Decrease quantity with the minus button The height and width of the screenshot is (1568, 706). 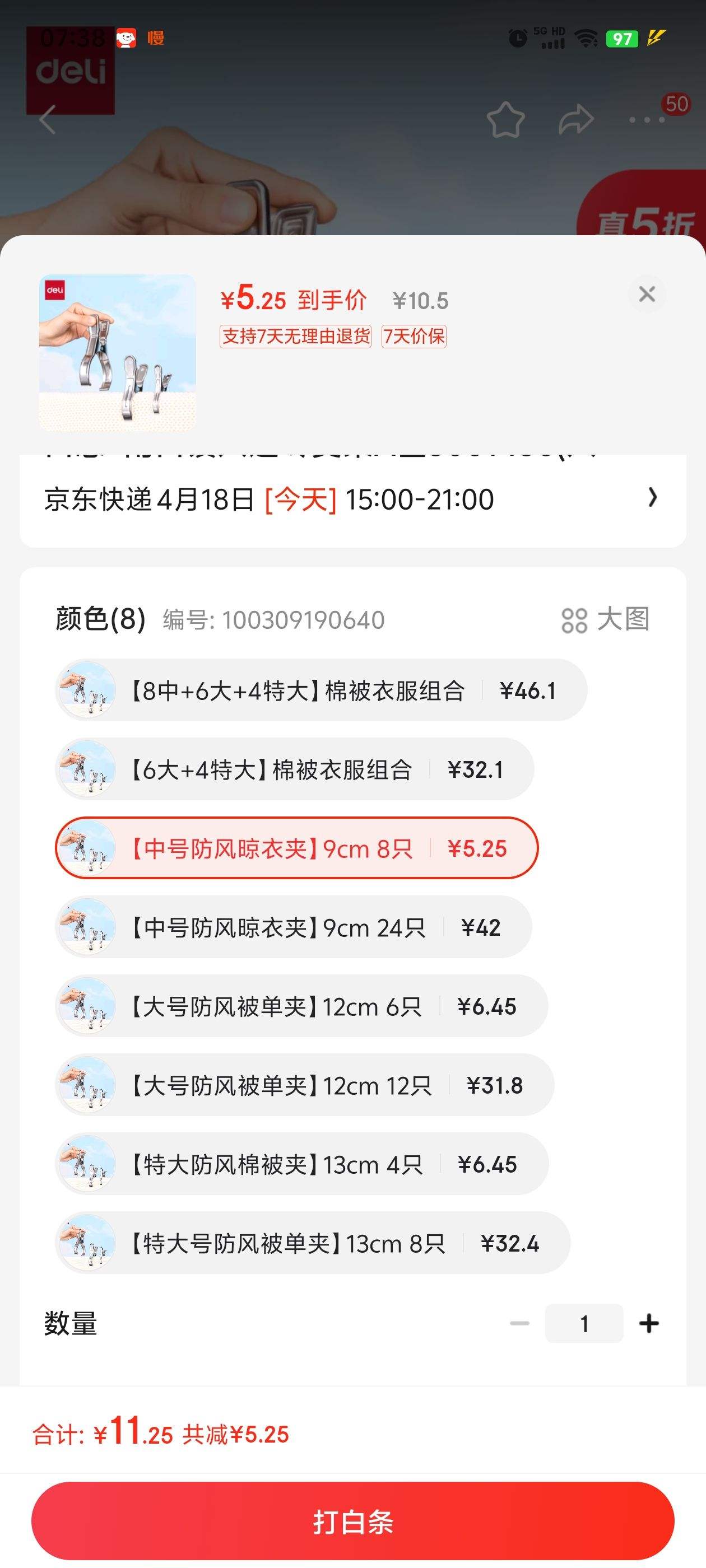(519, 1323)
